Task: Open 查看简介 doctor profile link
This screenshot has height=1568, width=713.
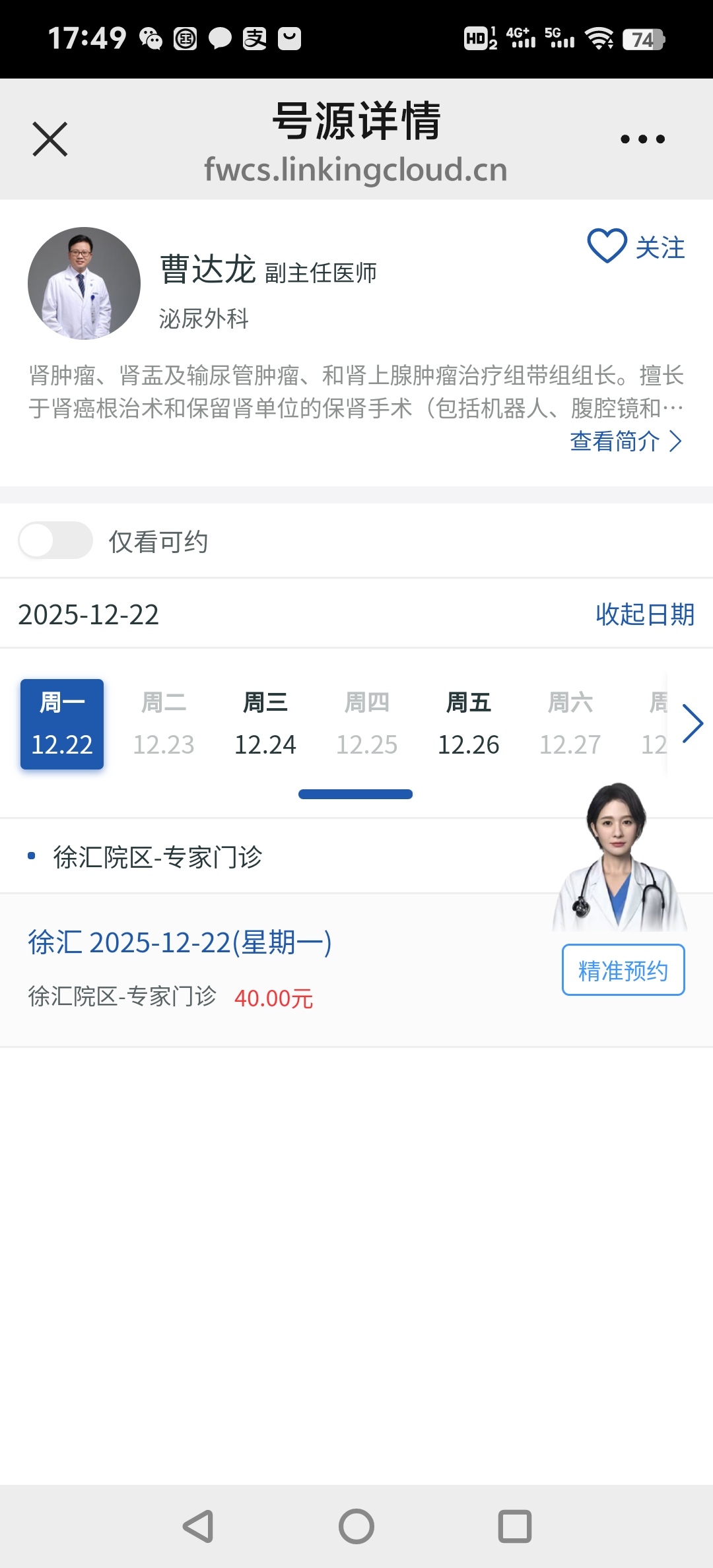Action: (625, 441)
